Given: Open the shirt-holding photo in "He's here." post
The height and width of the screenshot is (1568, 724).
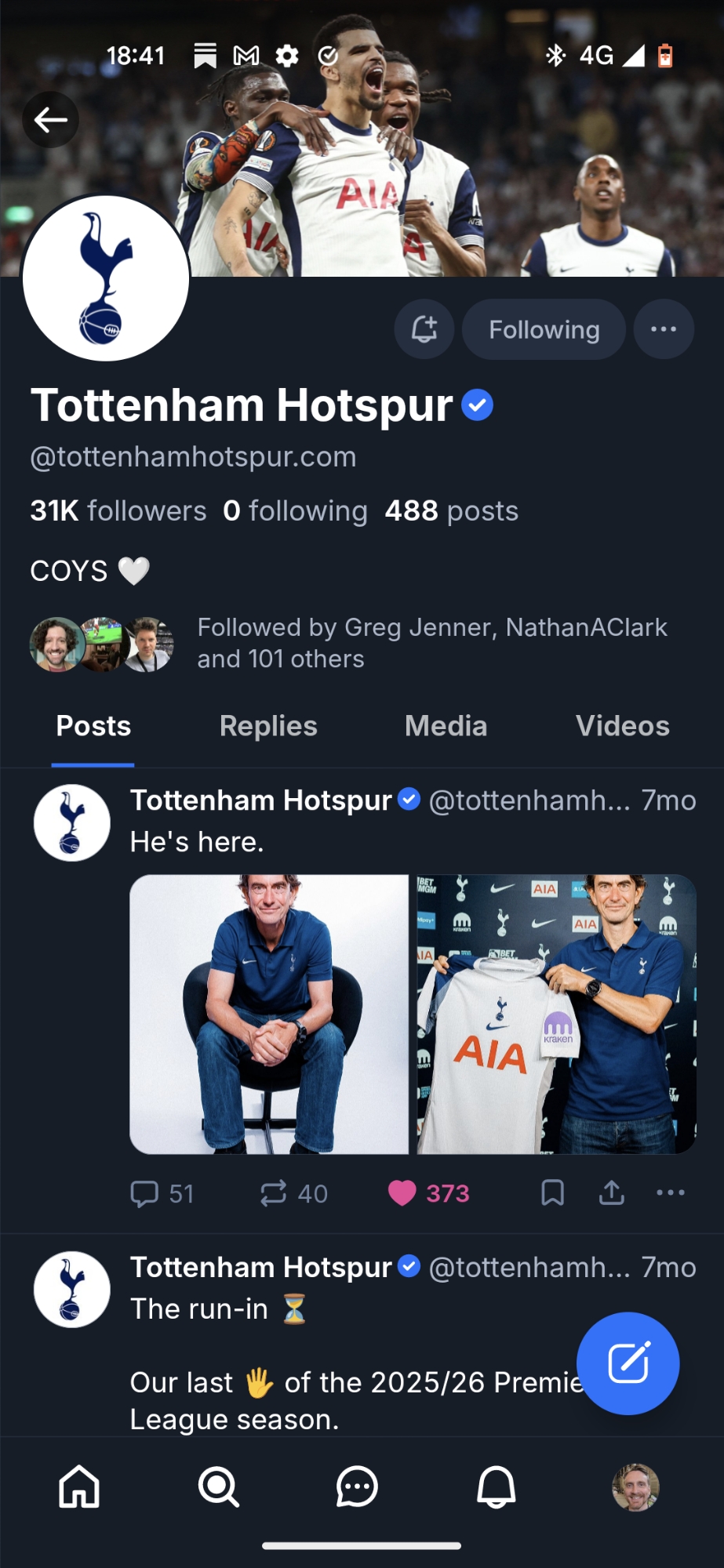Looking at the screenshot, I should (556, 1014).
